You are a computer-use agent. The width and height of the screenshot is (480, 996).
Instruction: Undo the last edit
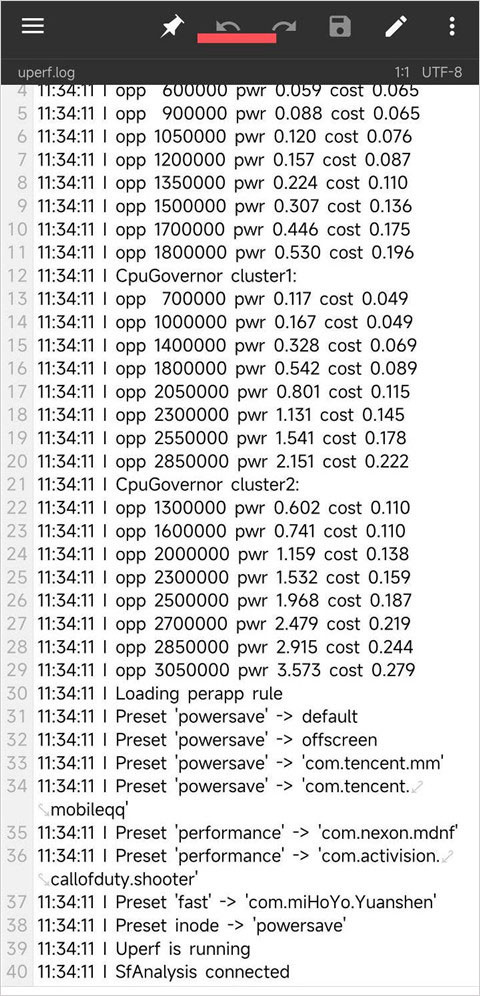point(228,26)
